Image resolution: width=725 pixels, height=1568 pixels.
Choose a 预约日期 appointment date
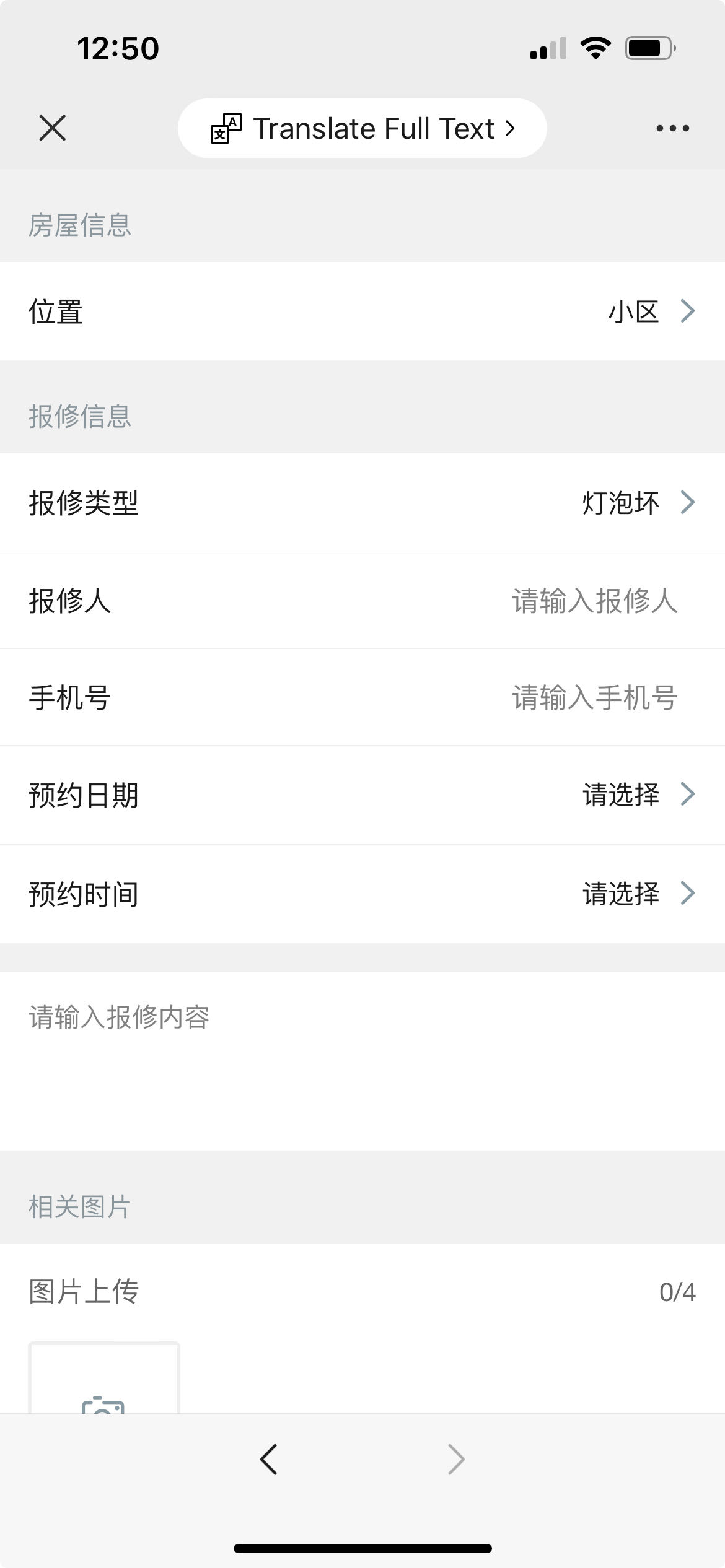(638, 795)
